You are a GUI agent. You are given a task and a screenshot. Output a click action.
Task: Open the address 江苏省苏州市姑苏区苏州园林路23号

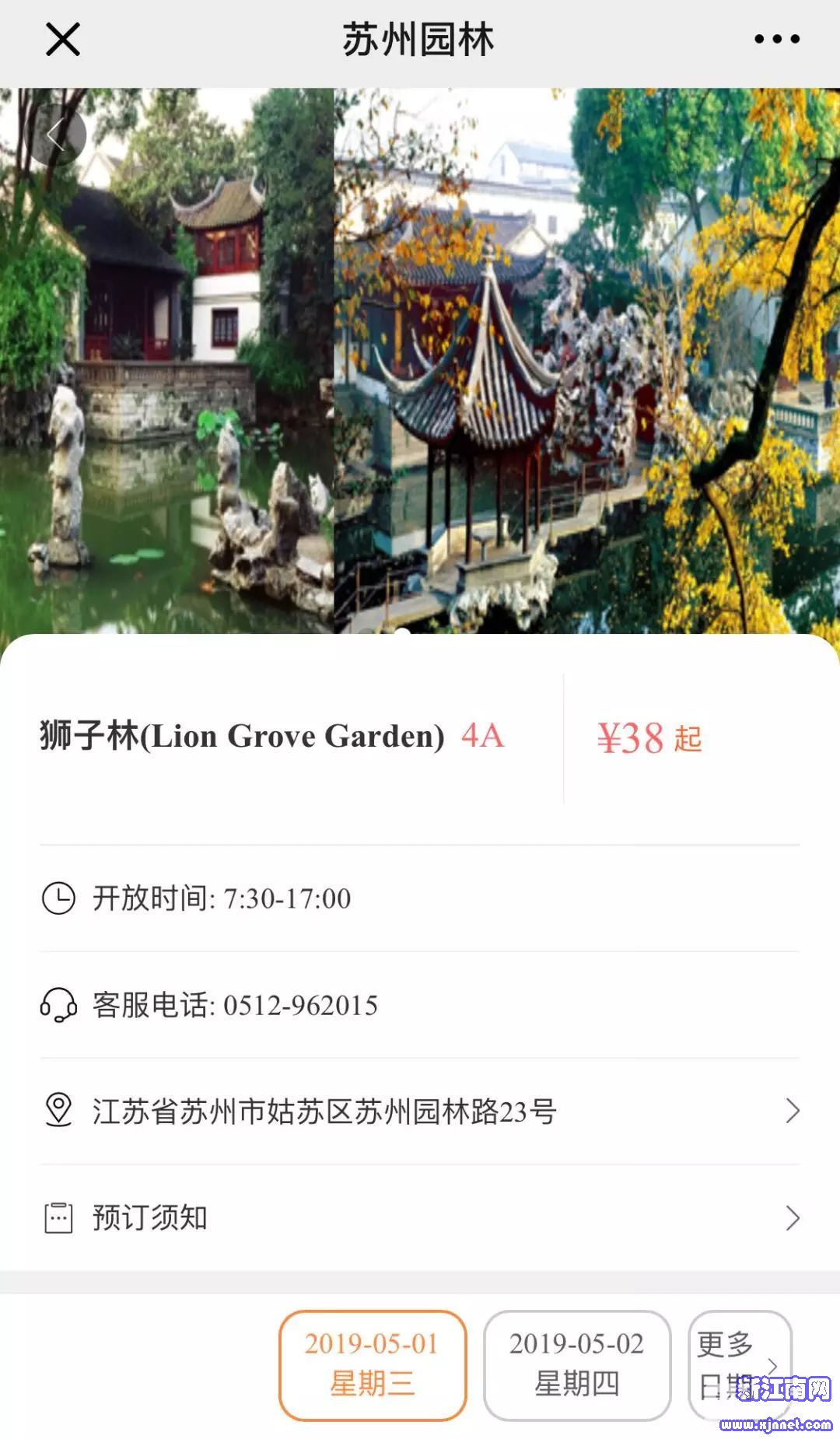(420, 1111)
